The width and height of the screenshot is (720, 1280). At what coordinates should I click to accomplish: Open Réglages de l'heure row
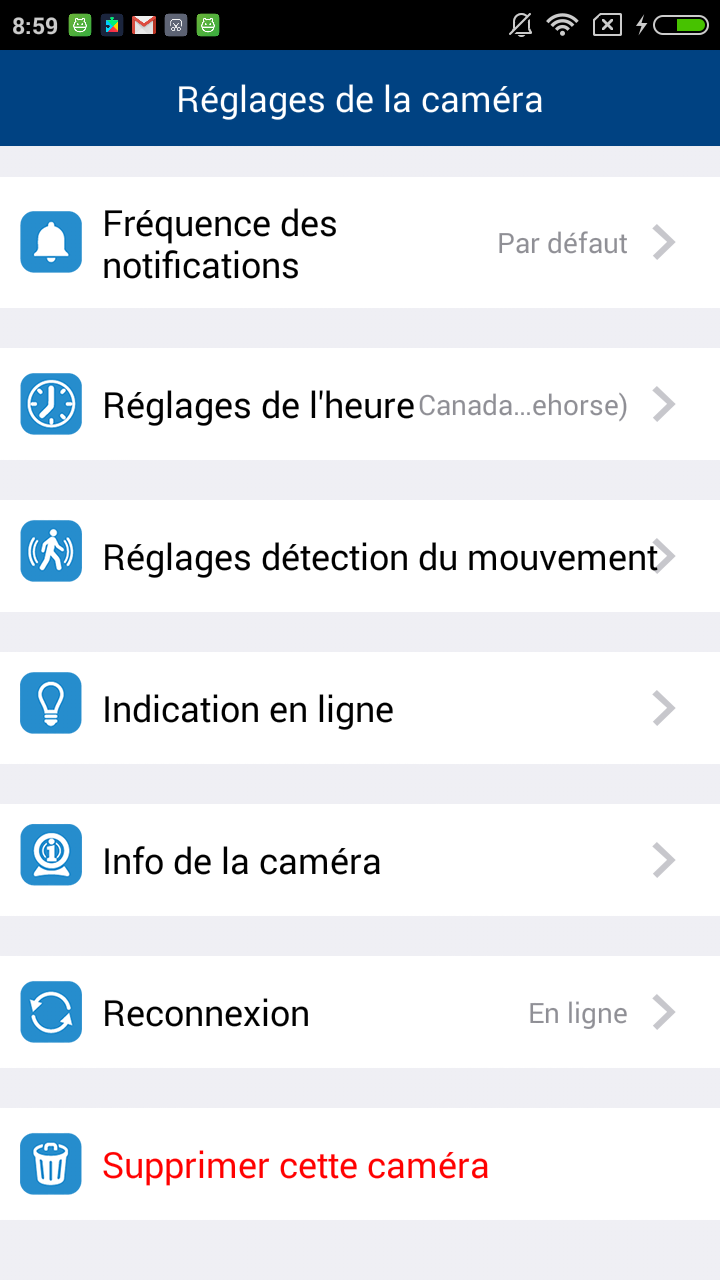360,404
